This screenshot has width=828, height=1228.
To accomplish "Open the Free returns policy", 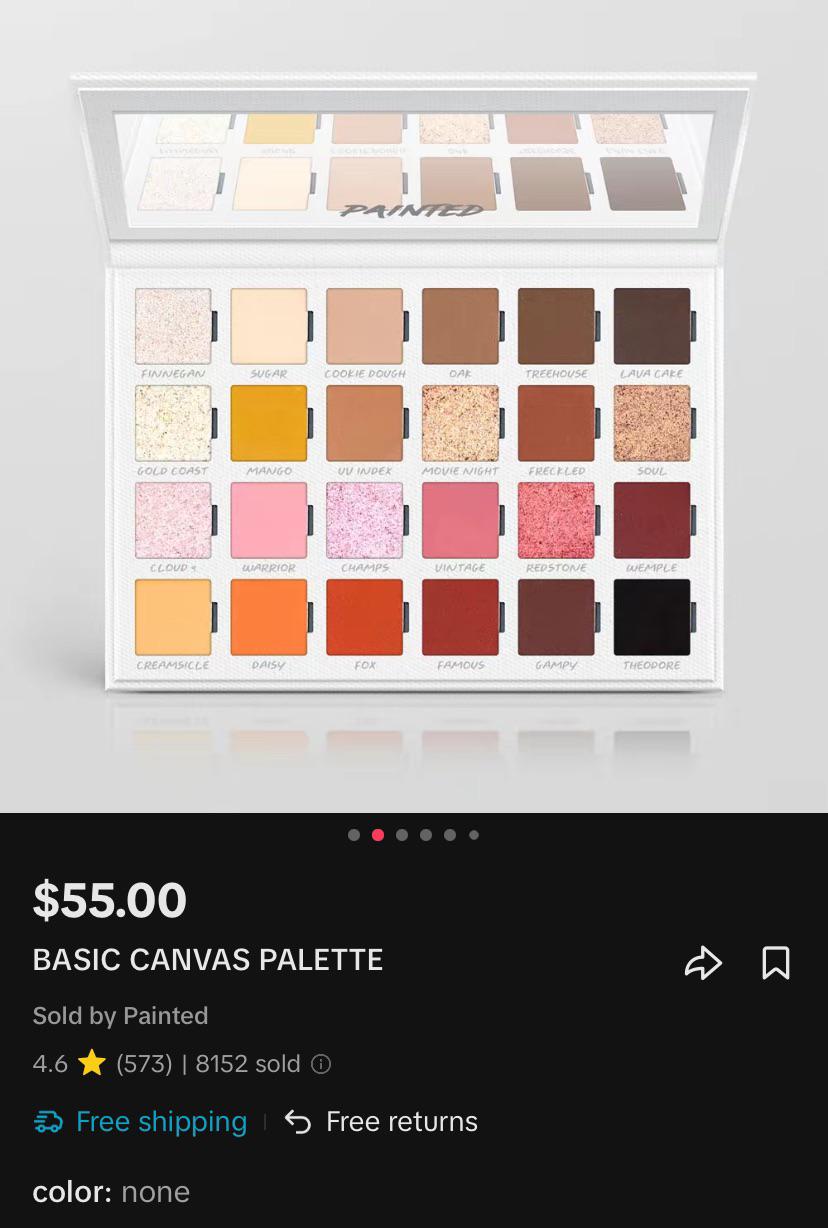I will tap(401, 1122).
